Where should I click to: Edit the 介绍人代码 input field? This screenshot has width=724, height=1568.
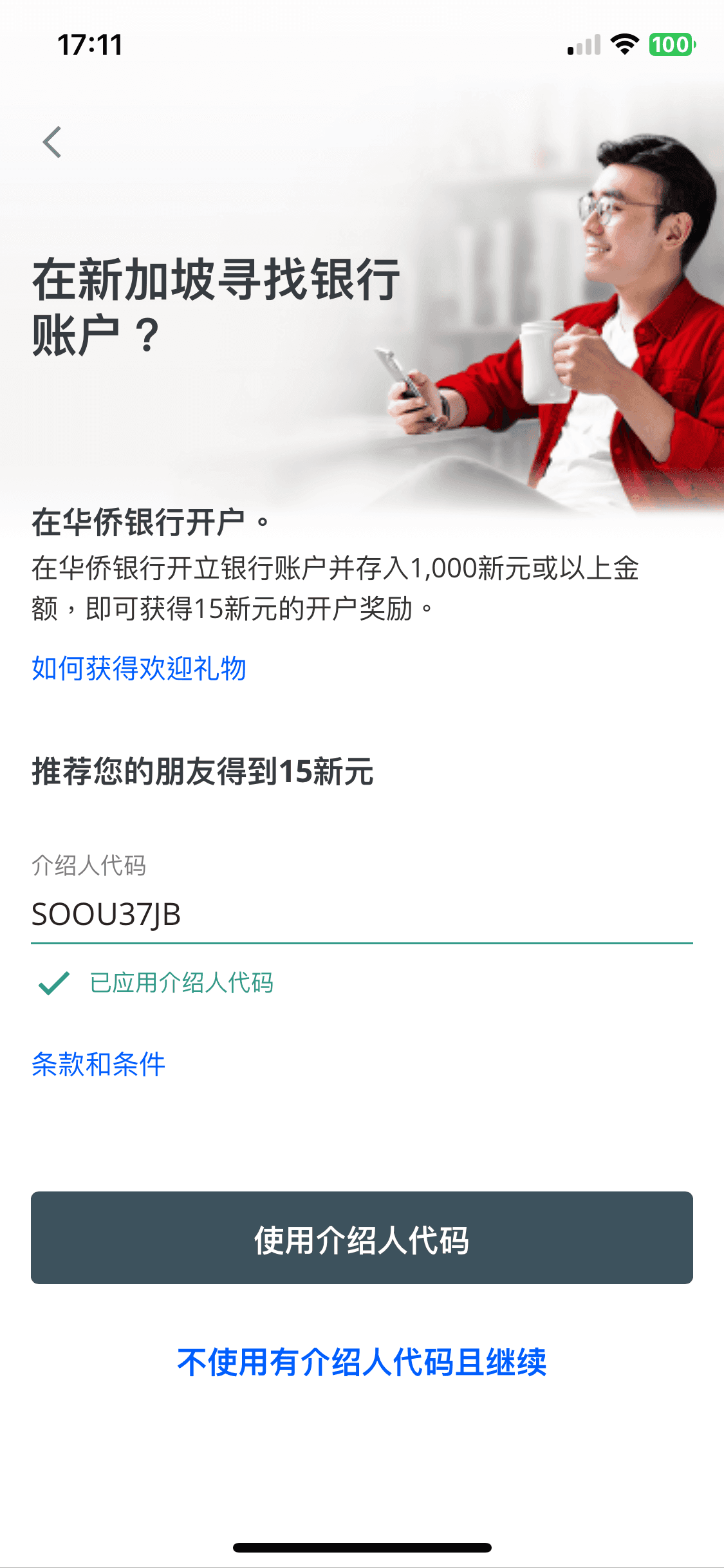click(360, 914)
